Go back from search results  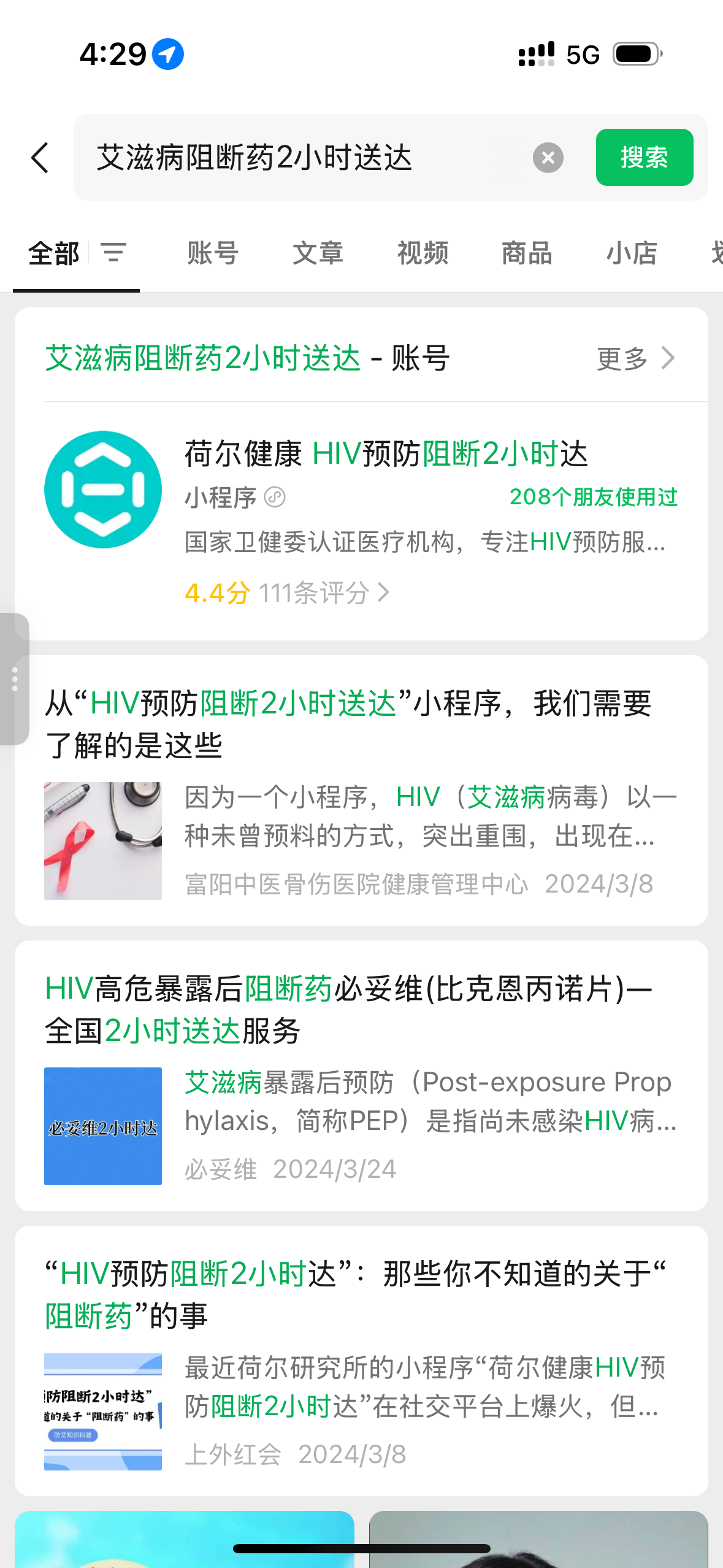[x=40, y=158]
